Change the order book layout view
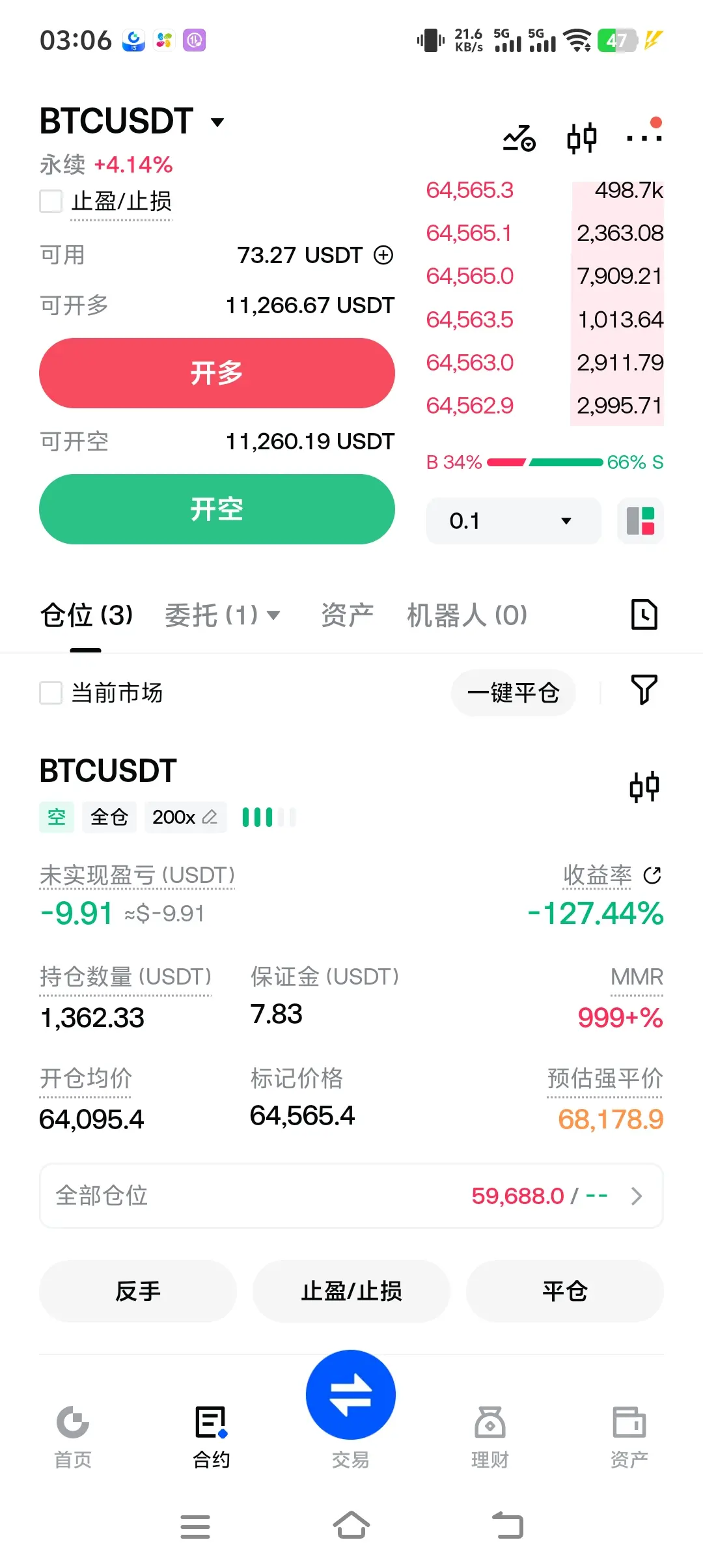 pos(640,521)
